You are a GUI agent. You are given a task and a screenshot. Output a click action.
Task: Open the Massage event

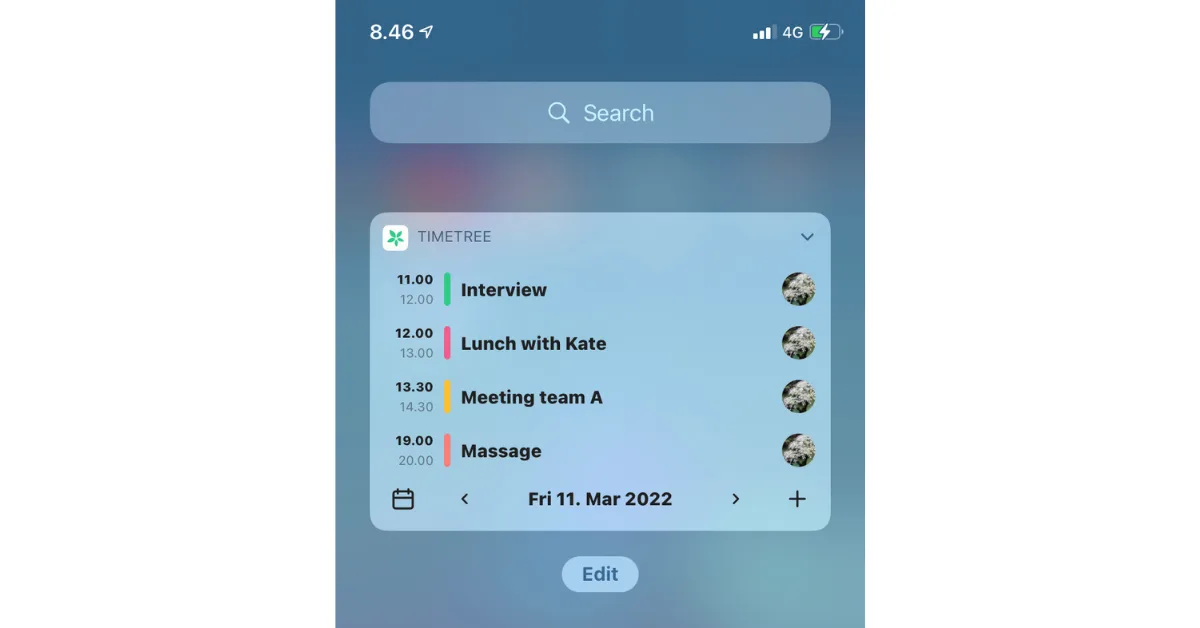point(501,451)
